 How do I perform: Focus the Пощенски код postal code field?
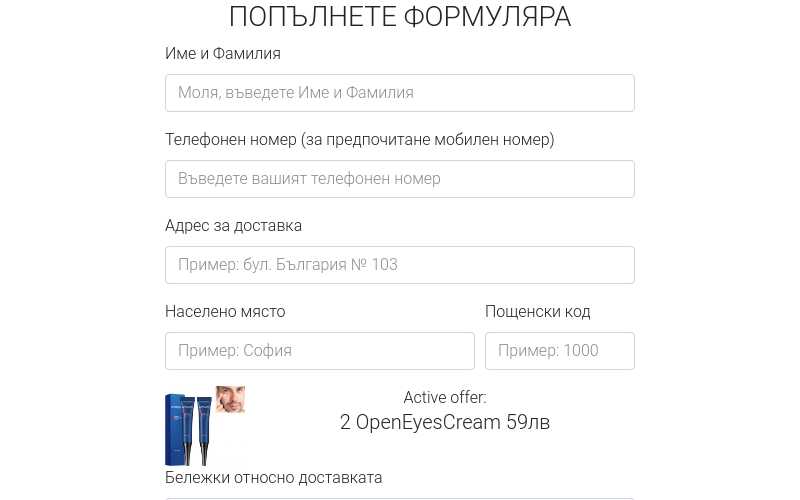pyautogui.click(x=559, y=351)
